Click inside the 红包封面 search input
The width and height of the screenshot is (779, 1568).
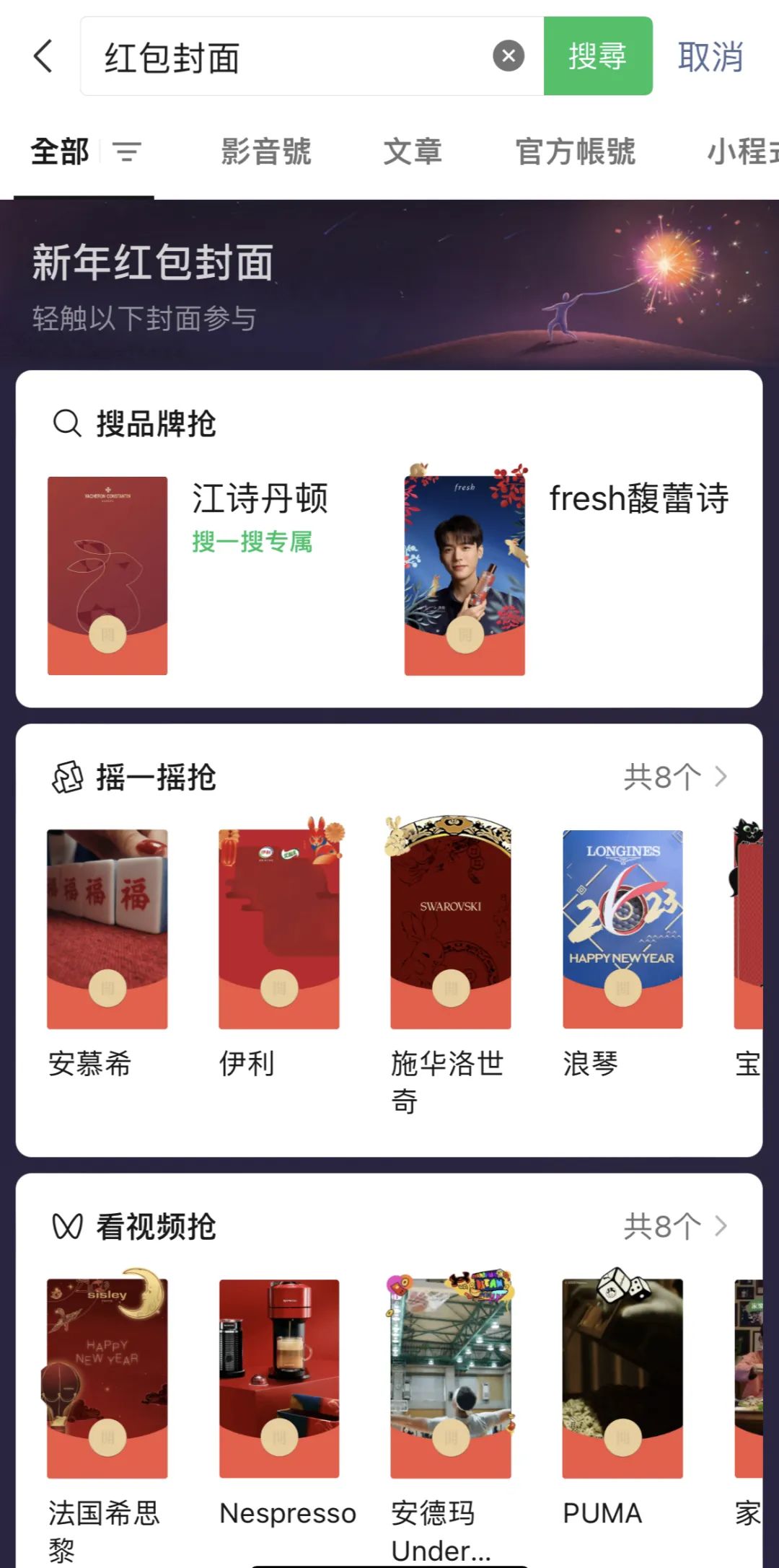click(289, 56)
